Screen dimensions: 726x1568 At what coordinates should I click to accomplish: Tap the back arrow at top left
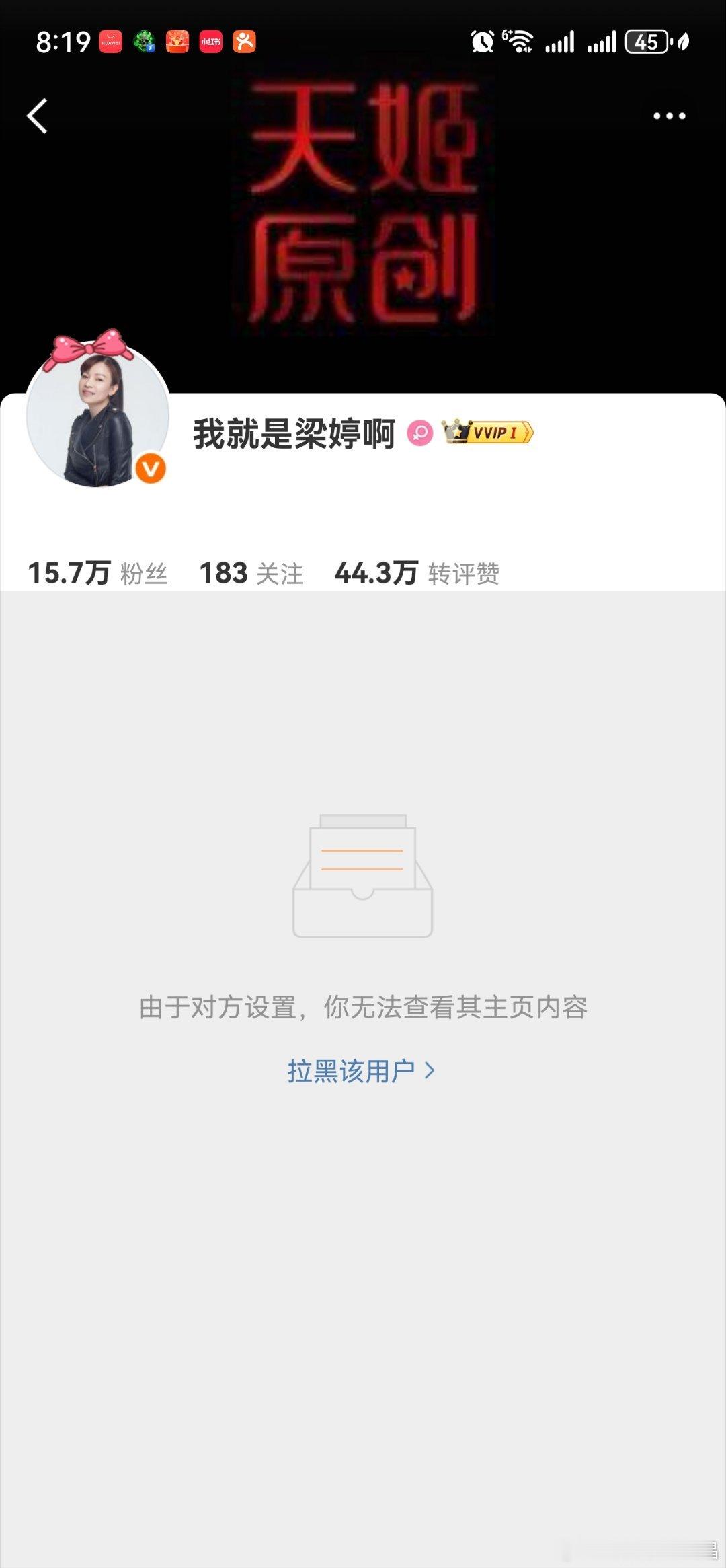click(38, 116)
